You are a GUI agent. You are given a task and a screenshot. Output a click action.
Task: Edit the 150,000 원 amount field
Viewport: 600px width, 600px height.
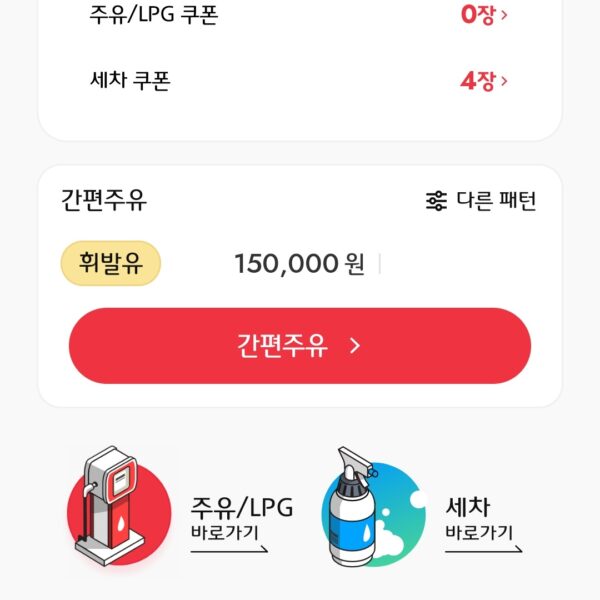tap(299, 264)
